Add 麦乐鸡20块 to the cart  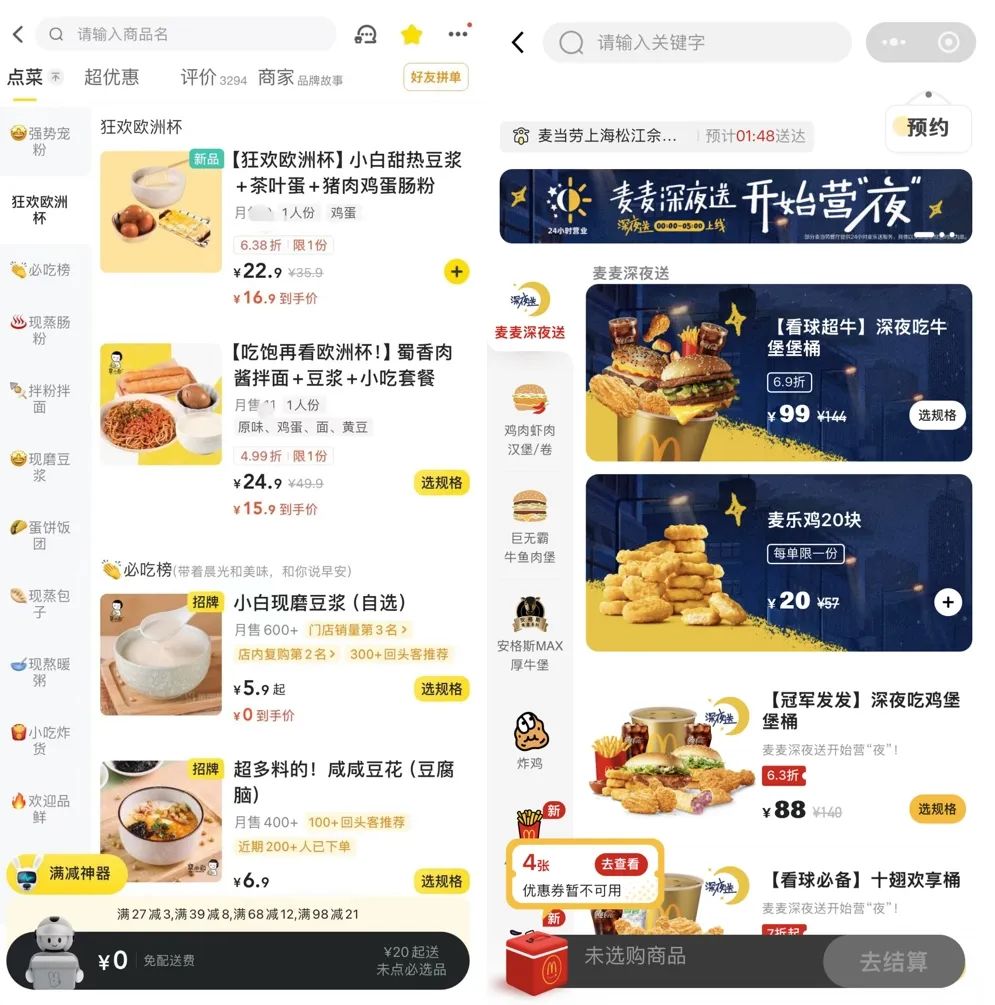pos(947,602)
